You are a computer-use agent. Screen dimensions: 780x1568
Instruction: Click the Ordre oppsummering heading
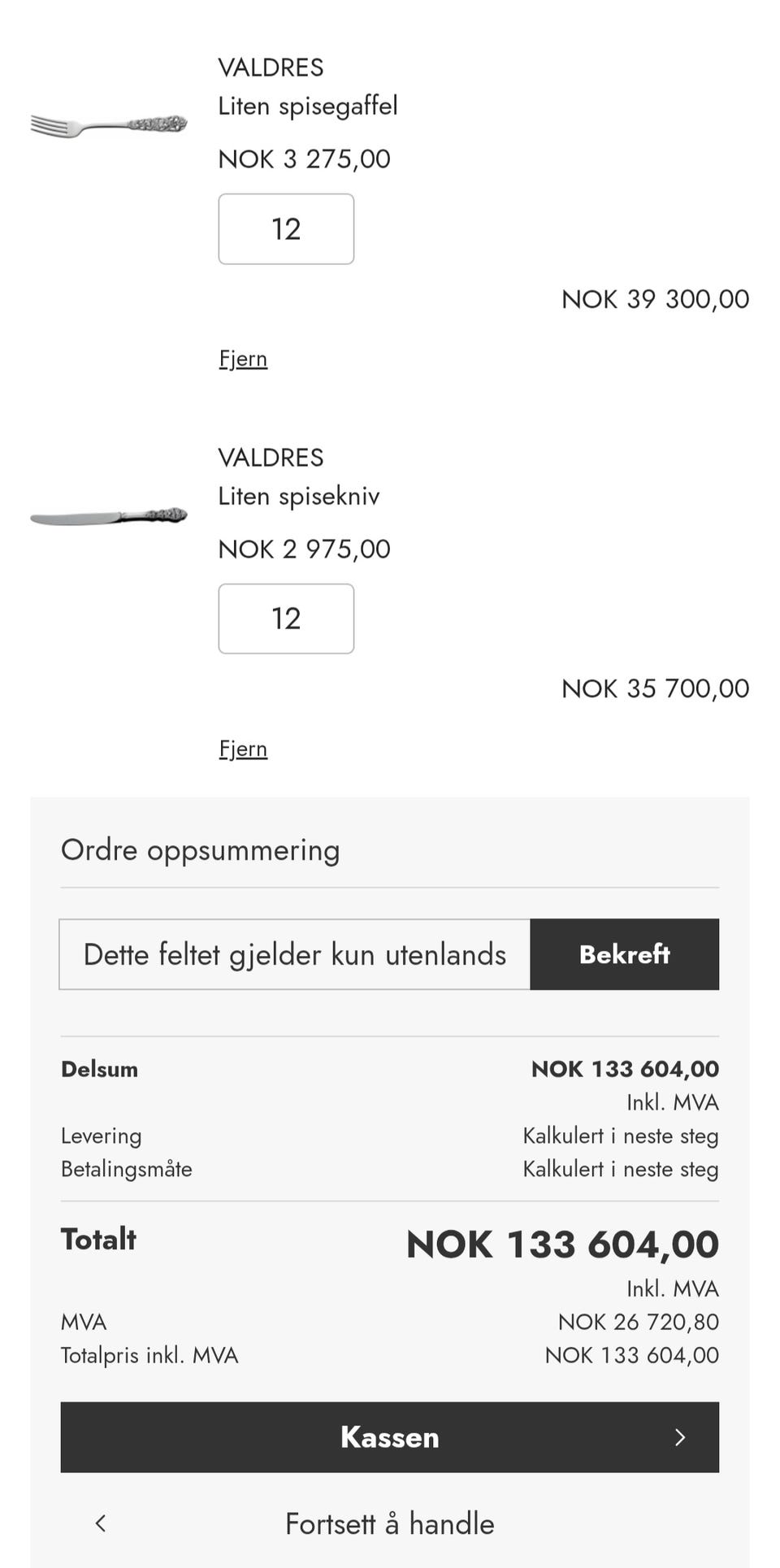200,850
